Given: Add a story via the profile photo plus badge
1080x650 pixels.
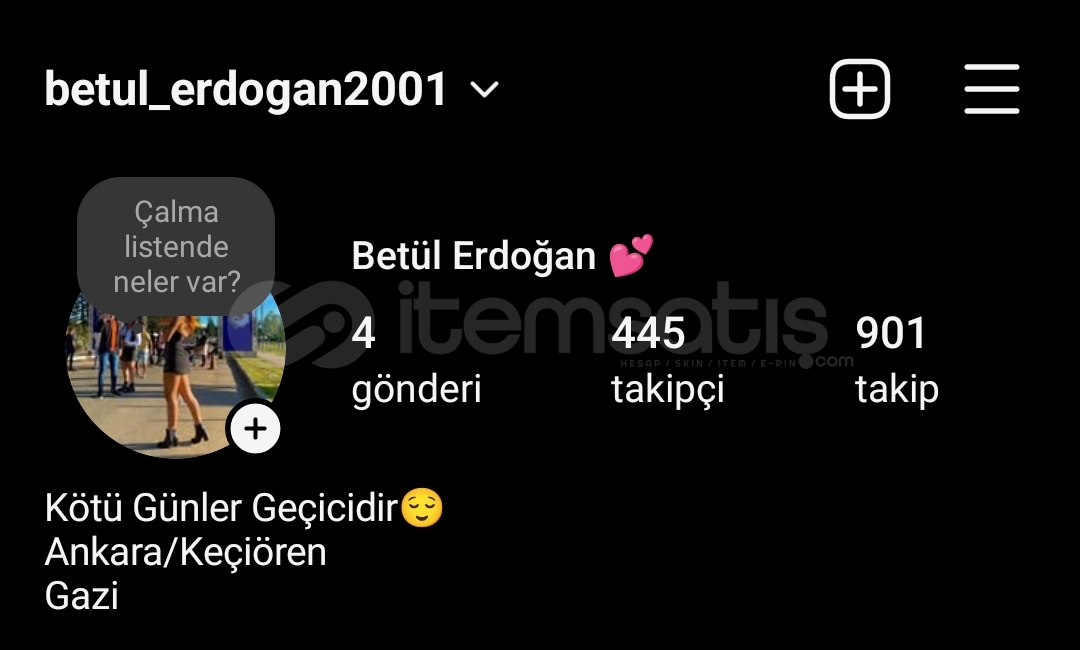Looking at the screenshot, I should coord(256,429).
